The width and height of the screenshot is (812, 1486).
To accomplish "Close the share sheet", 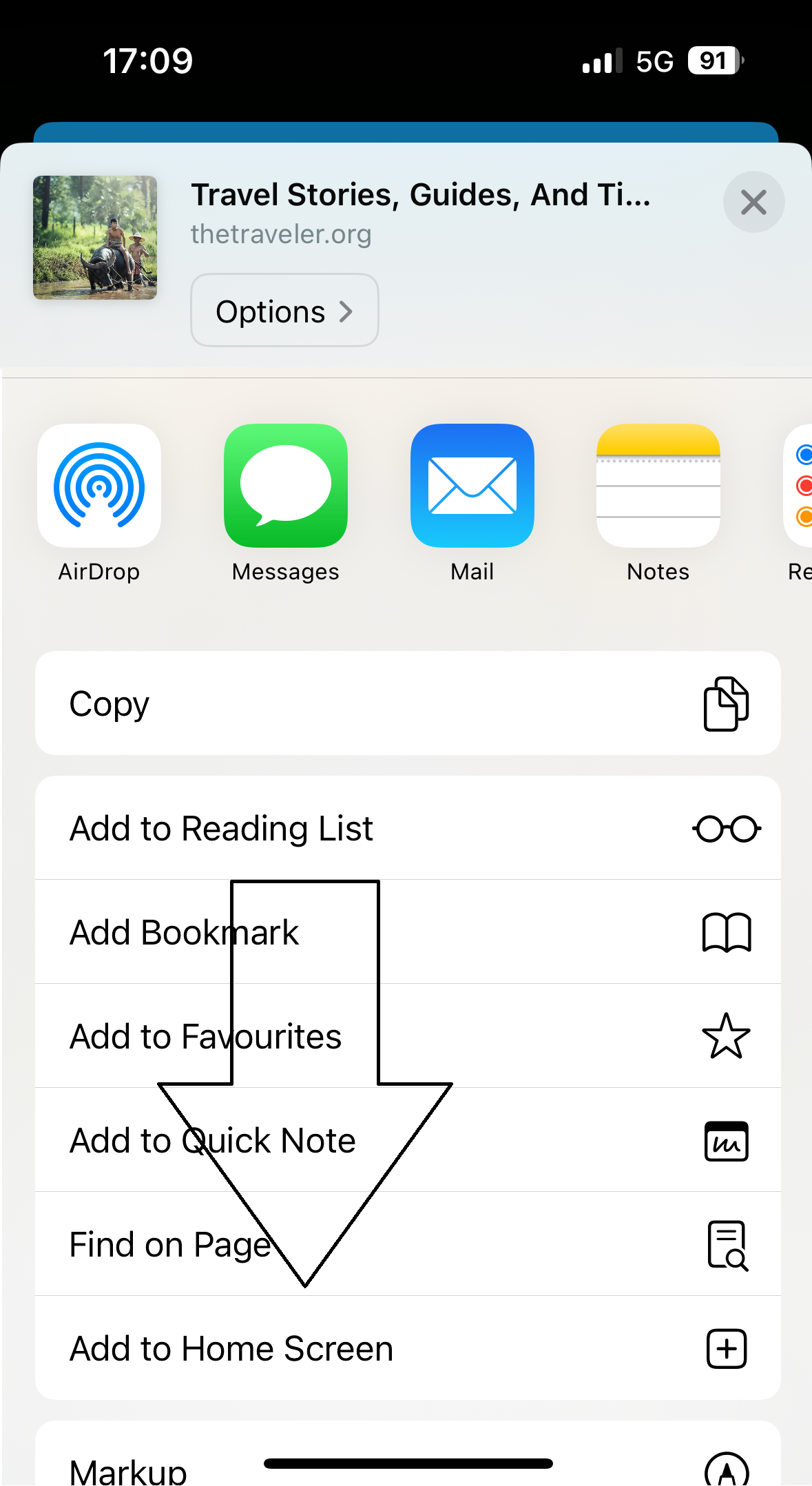I will 753,203.
